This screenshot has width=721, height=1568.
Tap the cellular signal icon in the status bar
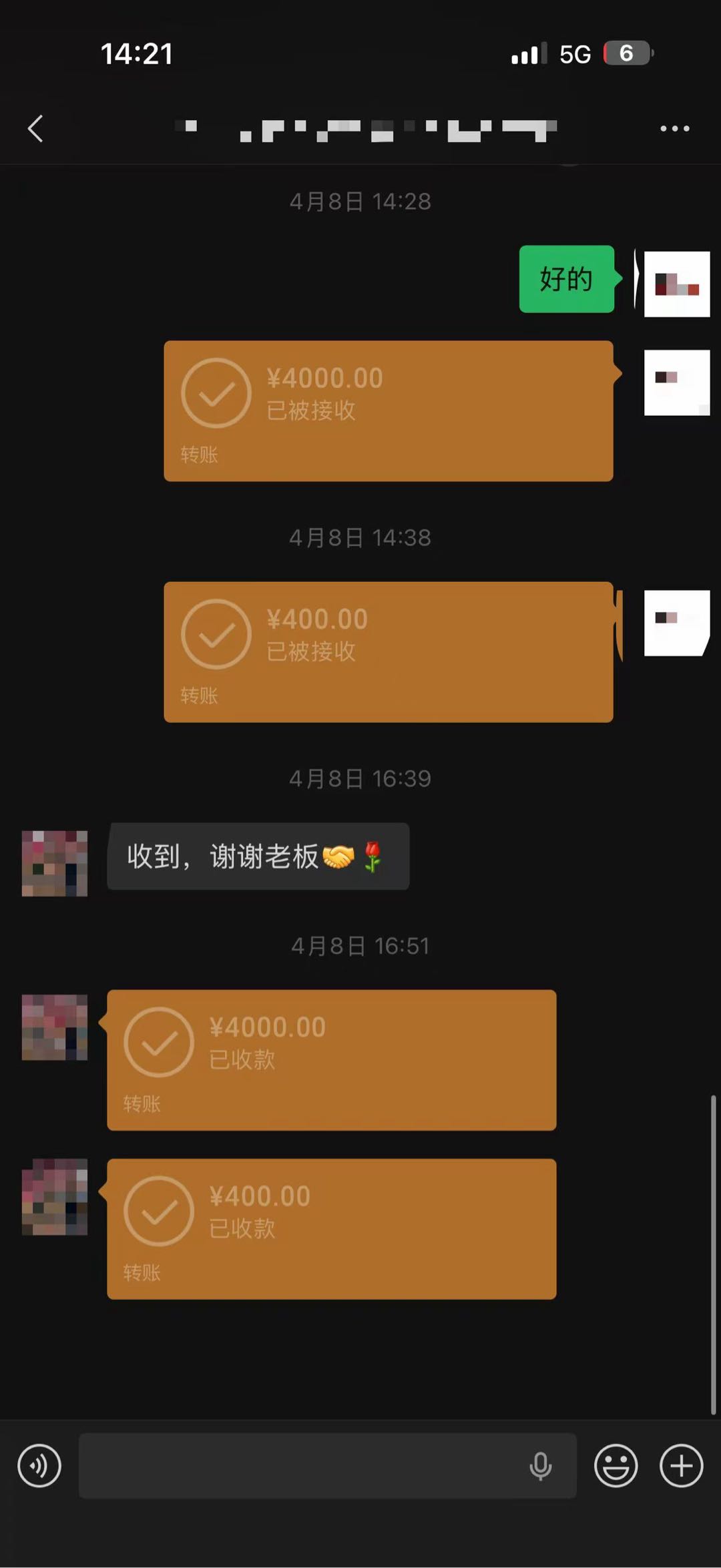527,53
